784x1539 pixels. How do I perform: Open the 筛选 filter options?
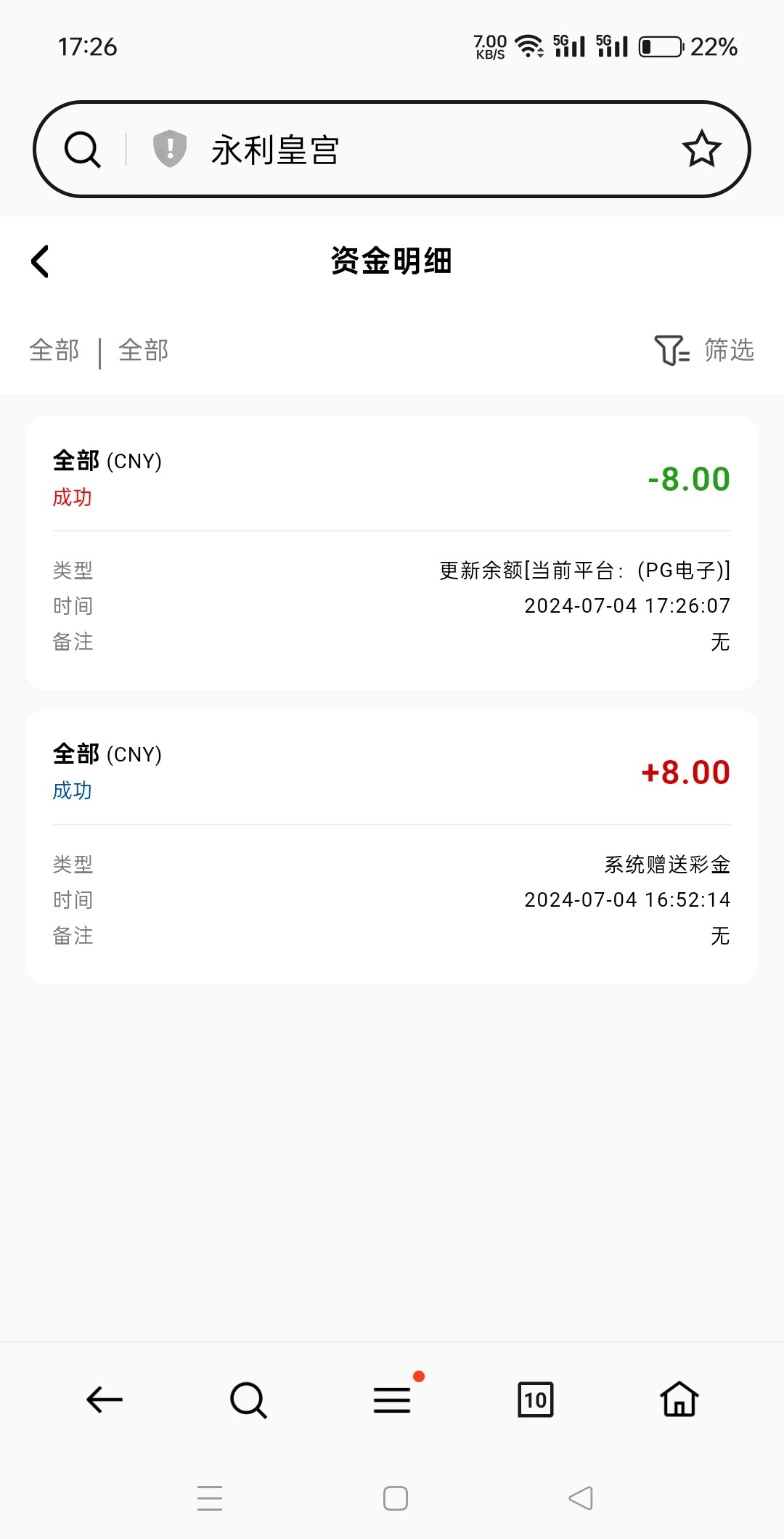coord(704,350)
